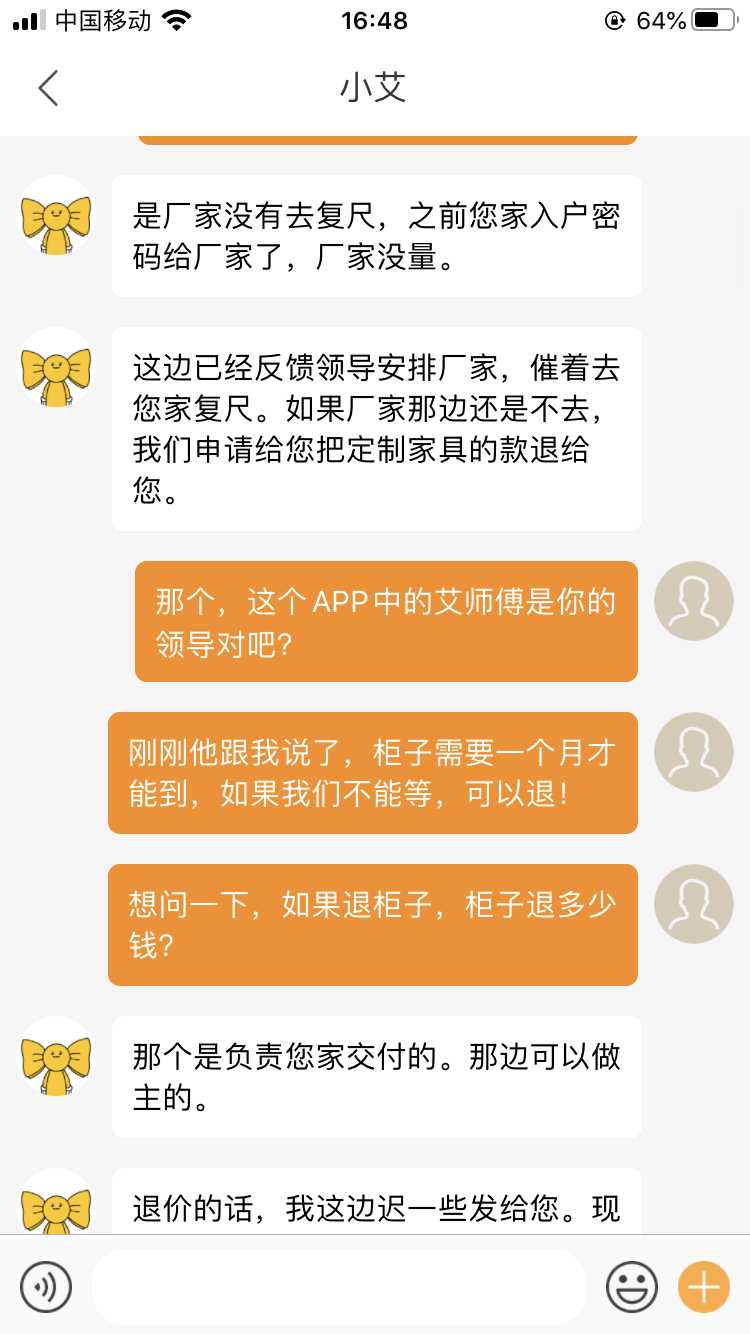Tap my avatar beside 想问一下 message
Screen dimensions: 750x1334
693,904
